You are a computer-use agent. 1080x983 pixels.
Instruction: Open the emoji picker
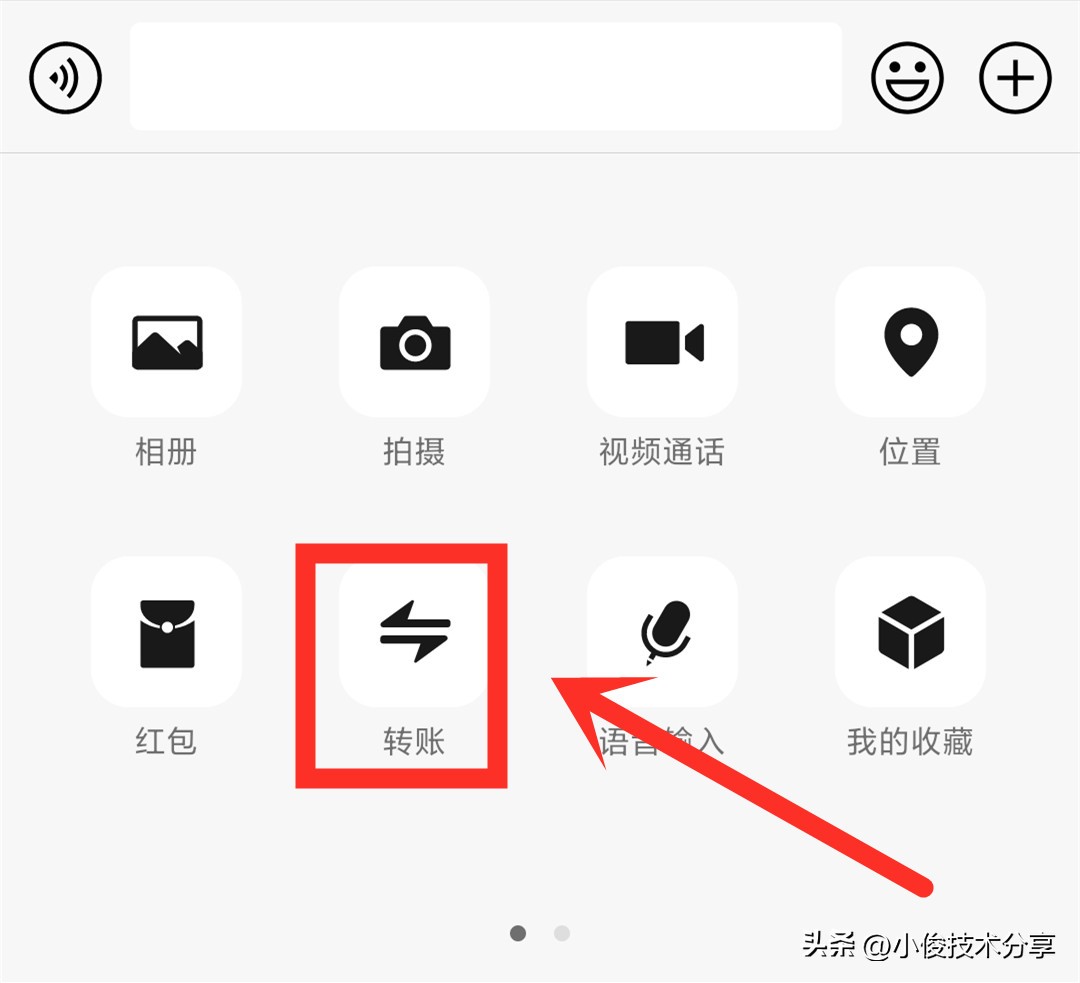click(x=907, y=77)
